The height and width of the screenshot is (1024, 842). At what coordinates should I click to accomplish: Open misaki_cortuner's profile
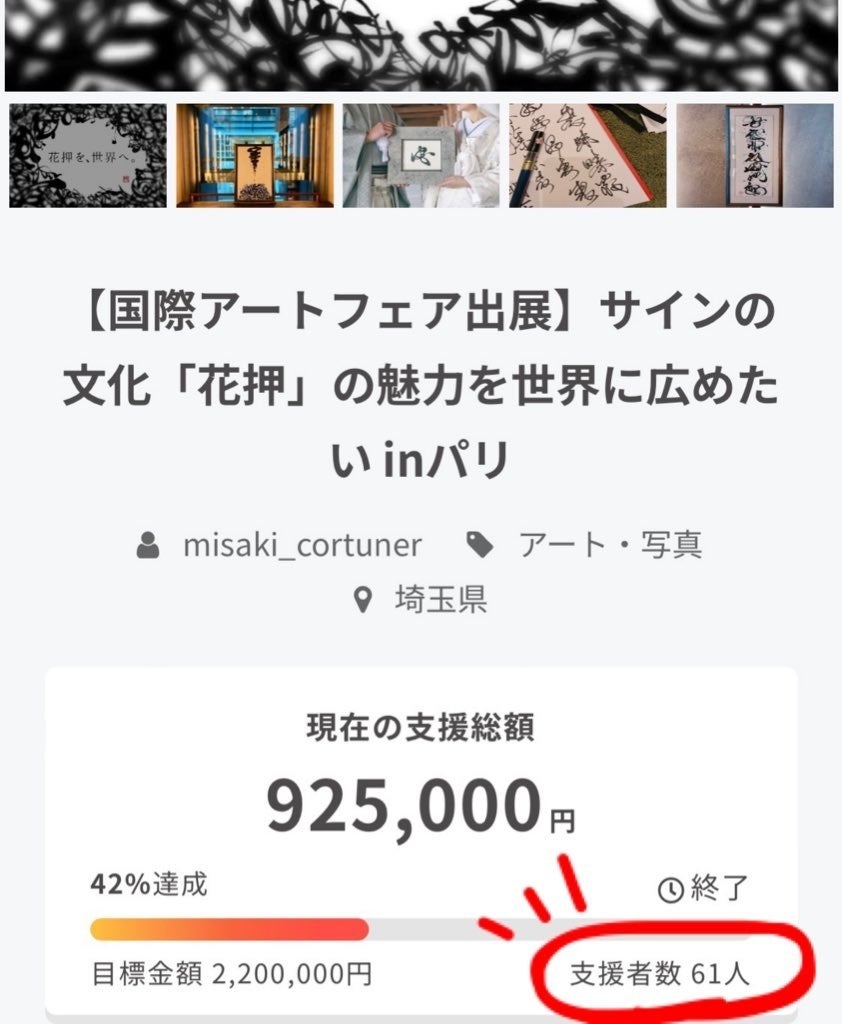[x=301, y=545]
